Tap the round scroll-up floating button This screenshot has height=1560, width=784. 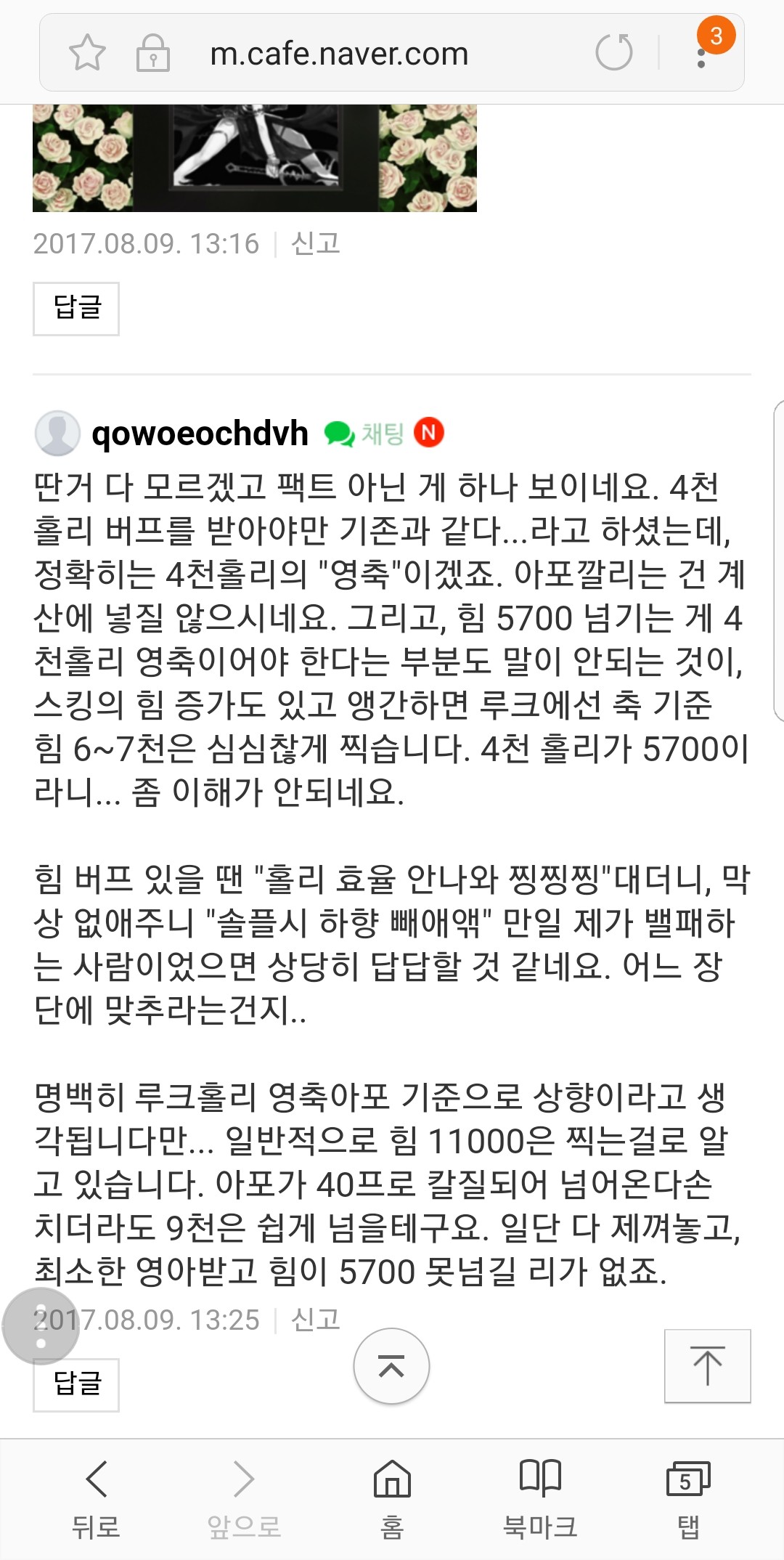[x=391, y=1366]
